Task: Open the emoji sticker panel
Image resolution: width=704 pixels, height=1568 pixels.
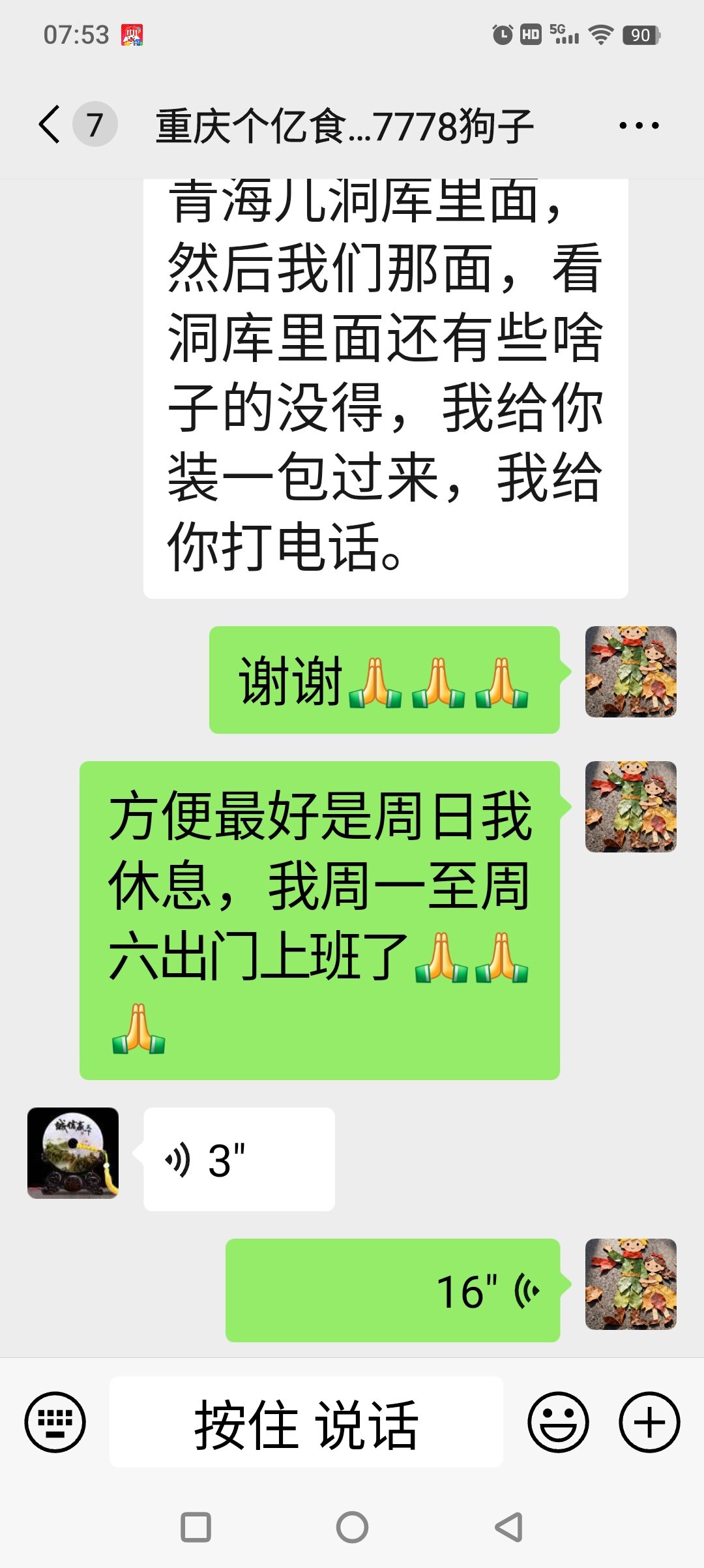Action: coord(558,1423)
